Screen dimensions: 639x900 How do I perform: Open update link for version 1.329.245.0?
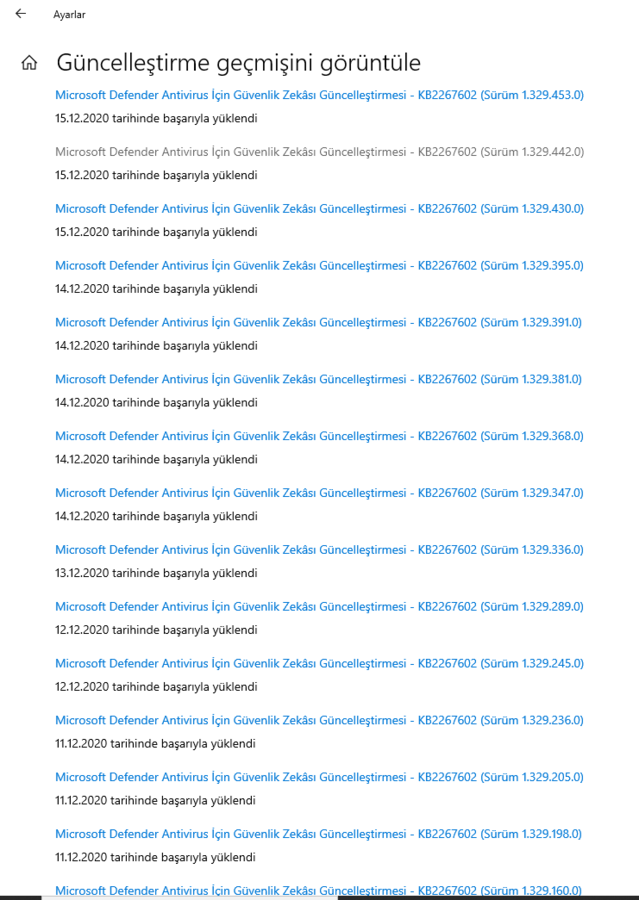click(319, 664)
